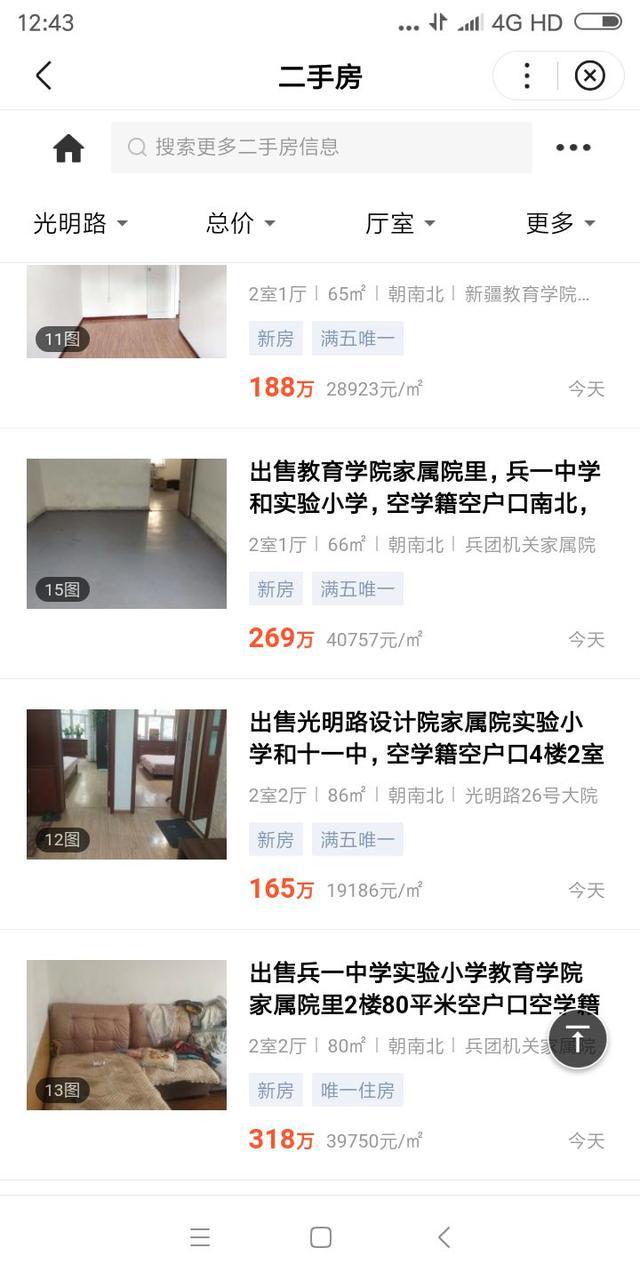Tap the home icon beside the search box
This screenshot has height=1280, width=640.
[x=68, y=148]
